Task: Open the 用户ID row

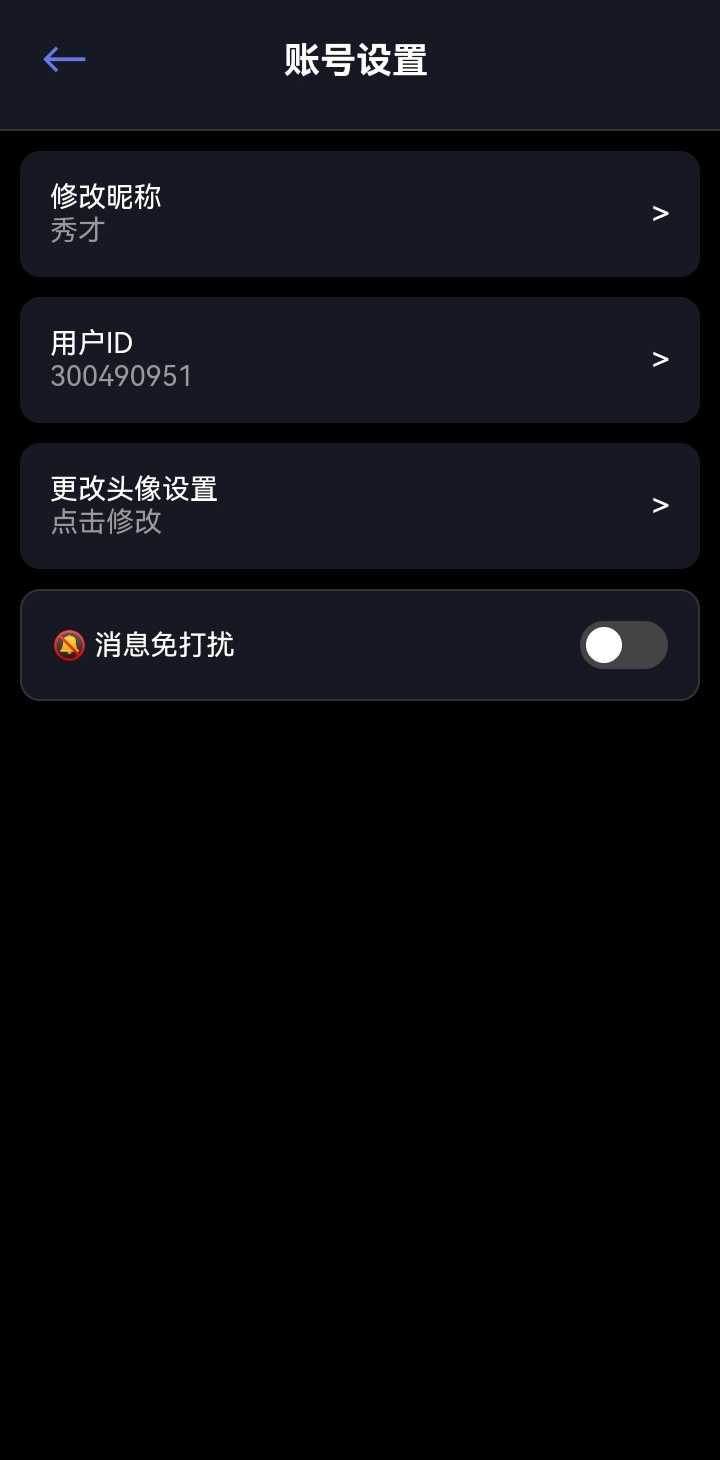Action: point(360,360)
